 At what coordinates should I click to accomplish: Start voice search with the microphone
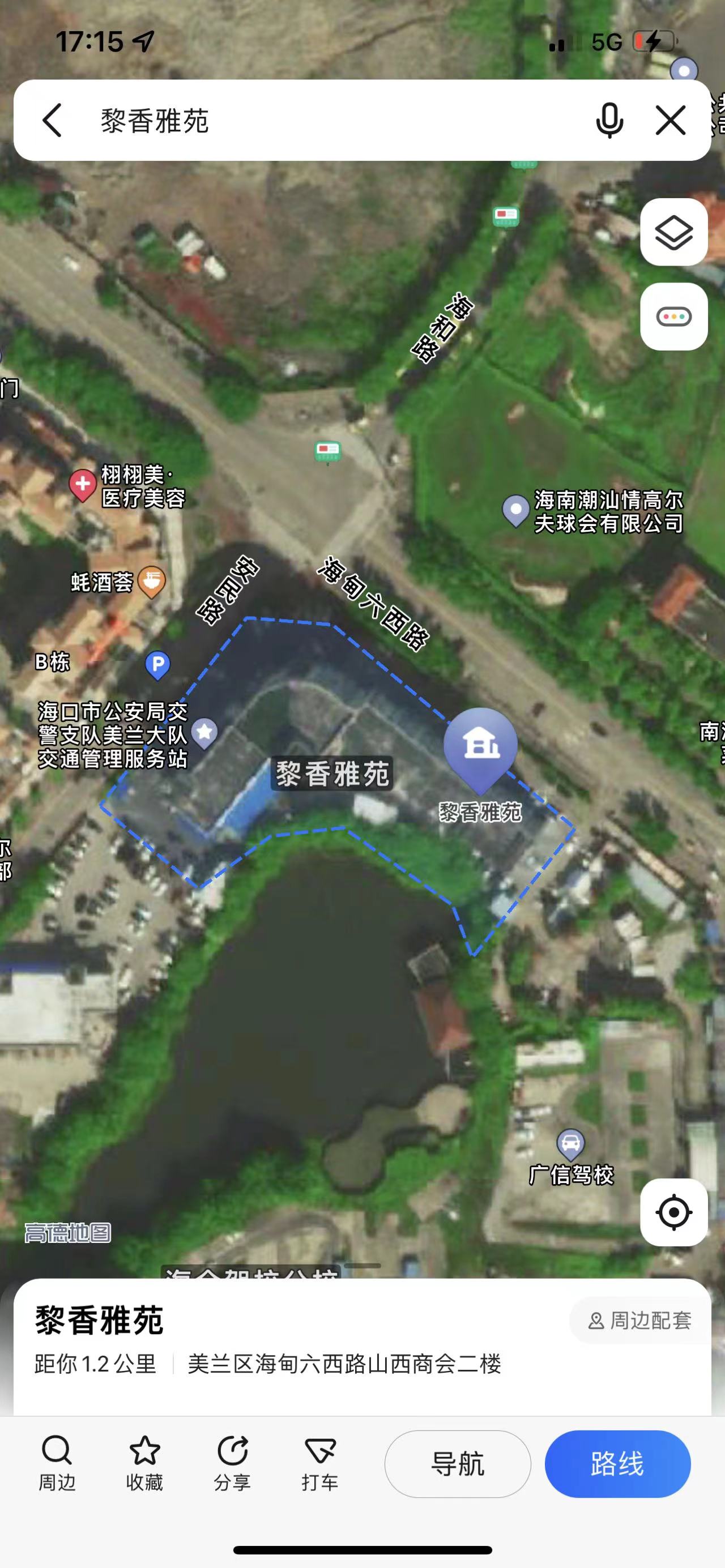click(x=609, y=120)
